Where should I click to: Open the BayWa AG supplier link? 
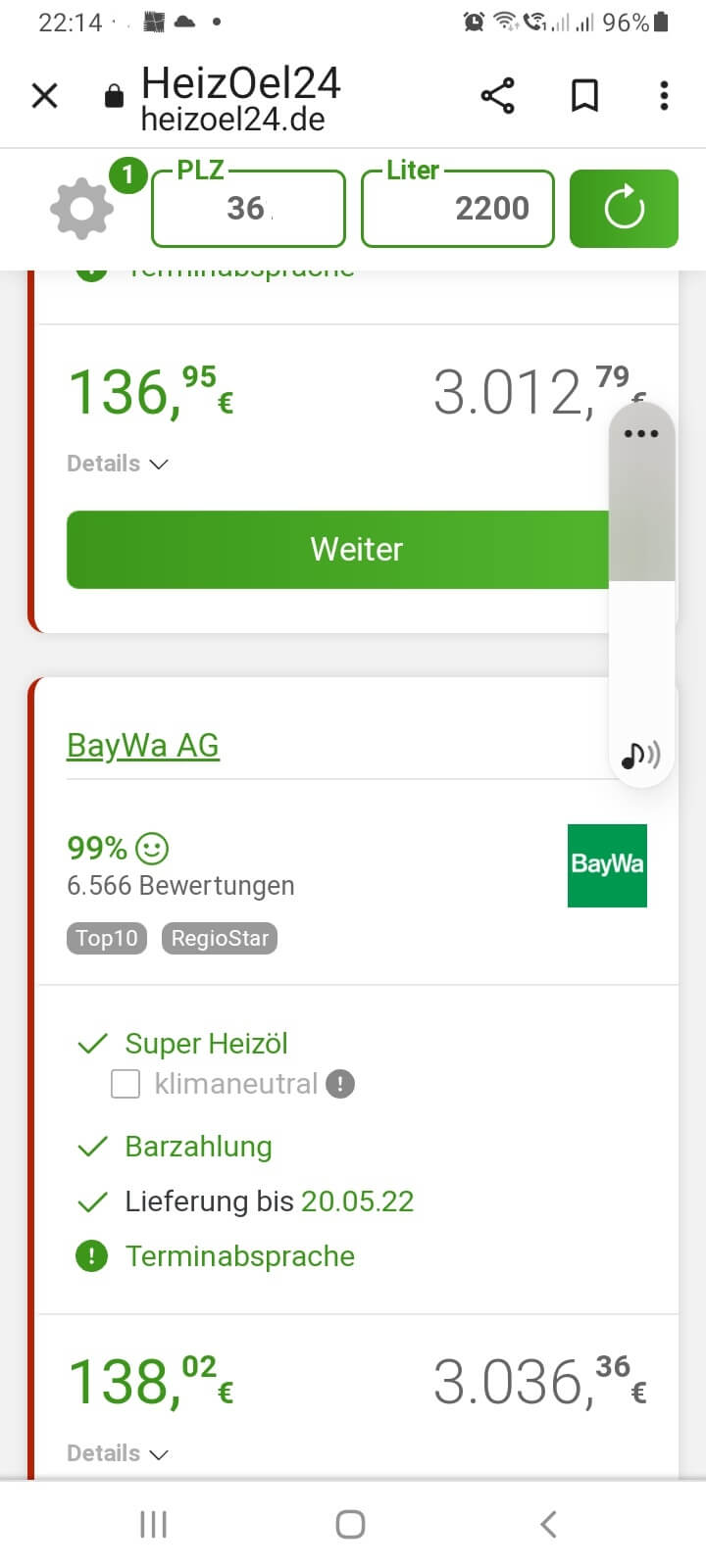point(143,746)
